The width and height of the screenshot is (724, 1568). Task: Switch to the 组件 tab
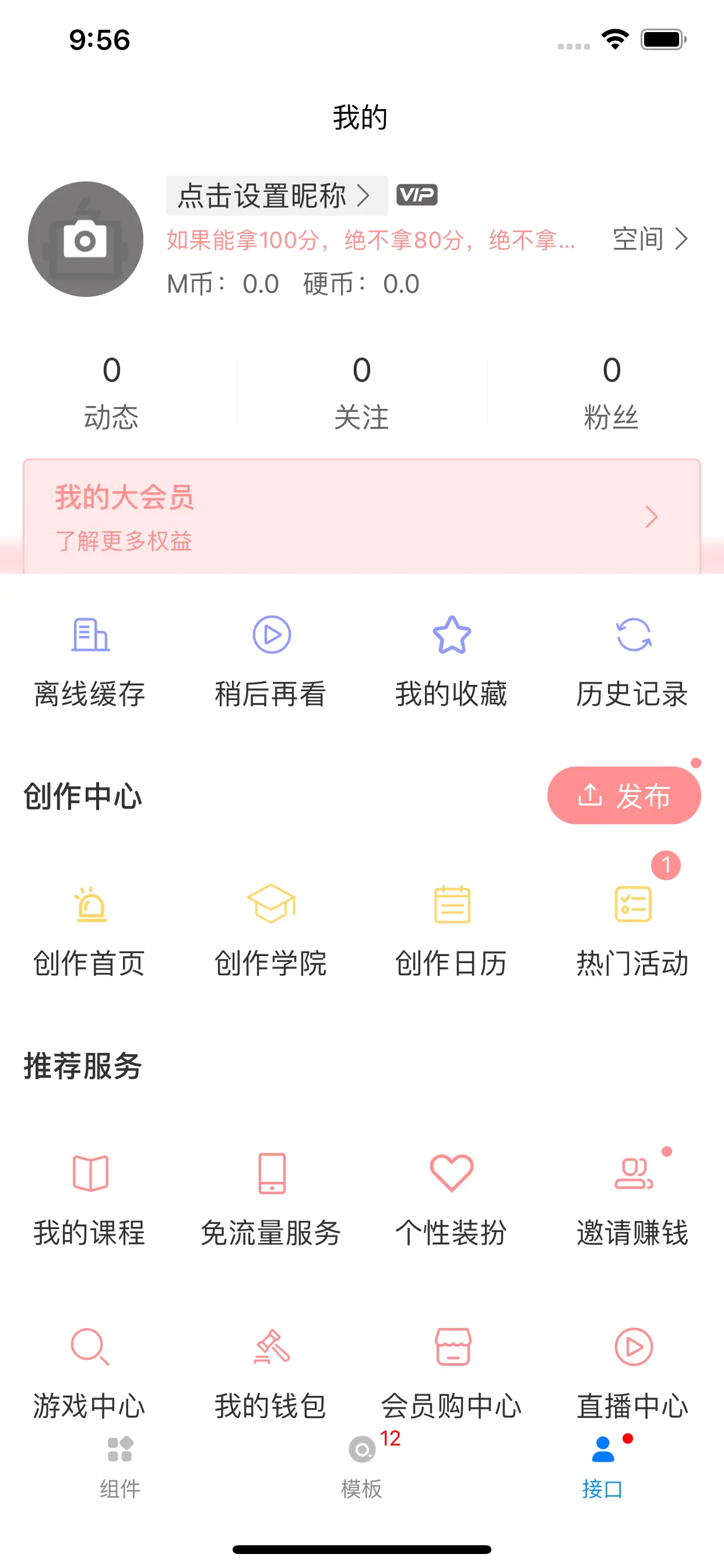[120, 1467]
